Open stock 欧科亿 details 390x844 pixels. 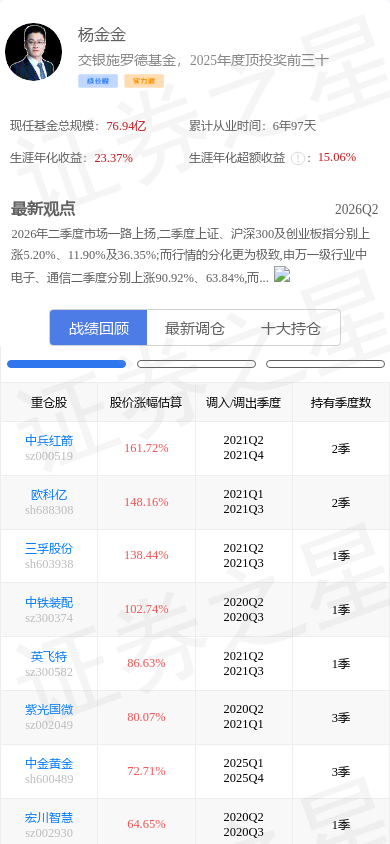pos(49,495)
